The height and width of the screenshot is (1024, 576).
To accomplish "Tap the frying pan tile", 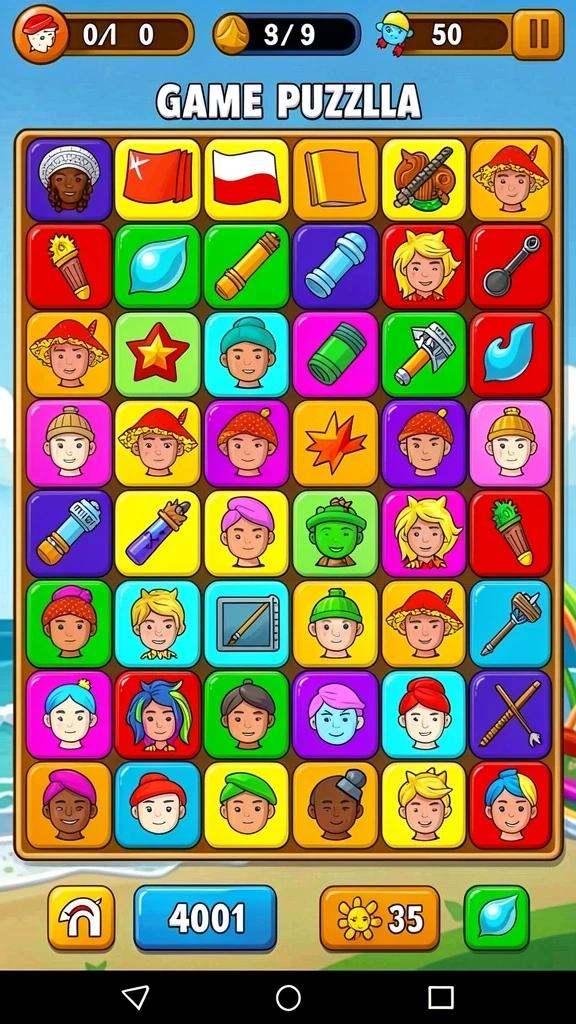I will click(x=511, y=266).
